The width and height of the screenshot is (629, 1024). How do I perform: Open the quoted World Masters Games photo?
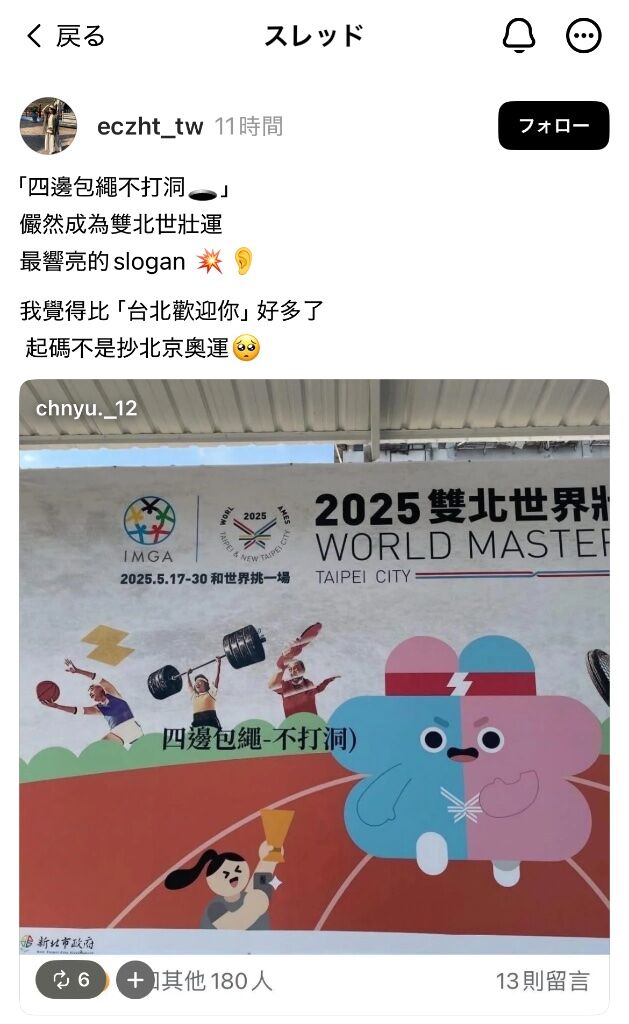[314, 680]
